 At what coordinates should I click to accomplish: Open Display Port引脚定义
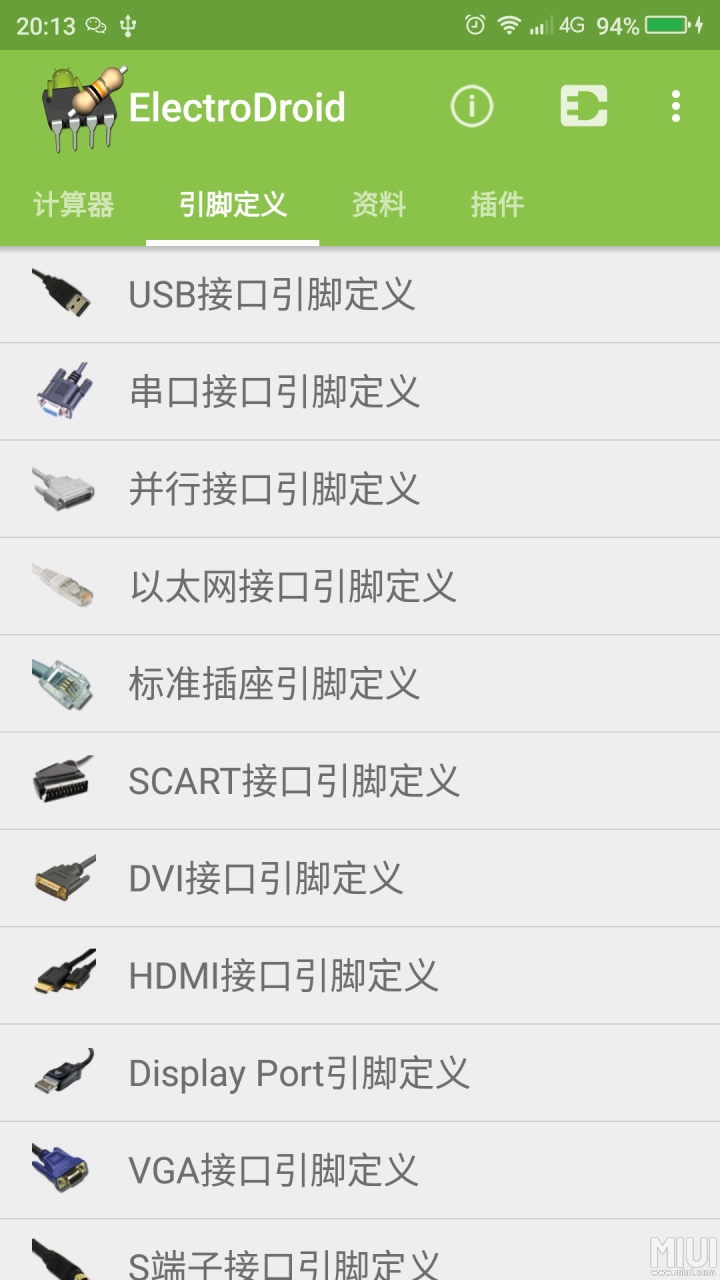(x=300, y=1073)
